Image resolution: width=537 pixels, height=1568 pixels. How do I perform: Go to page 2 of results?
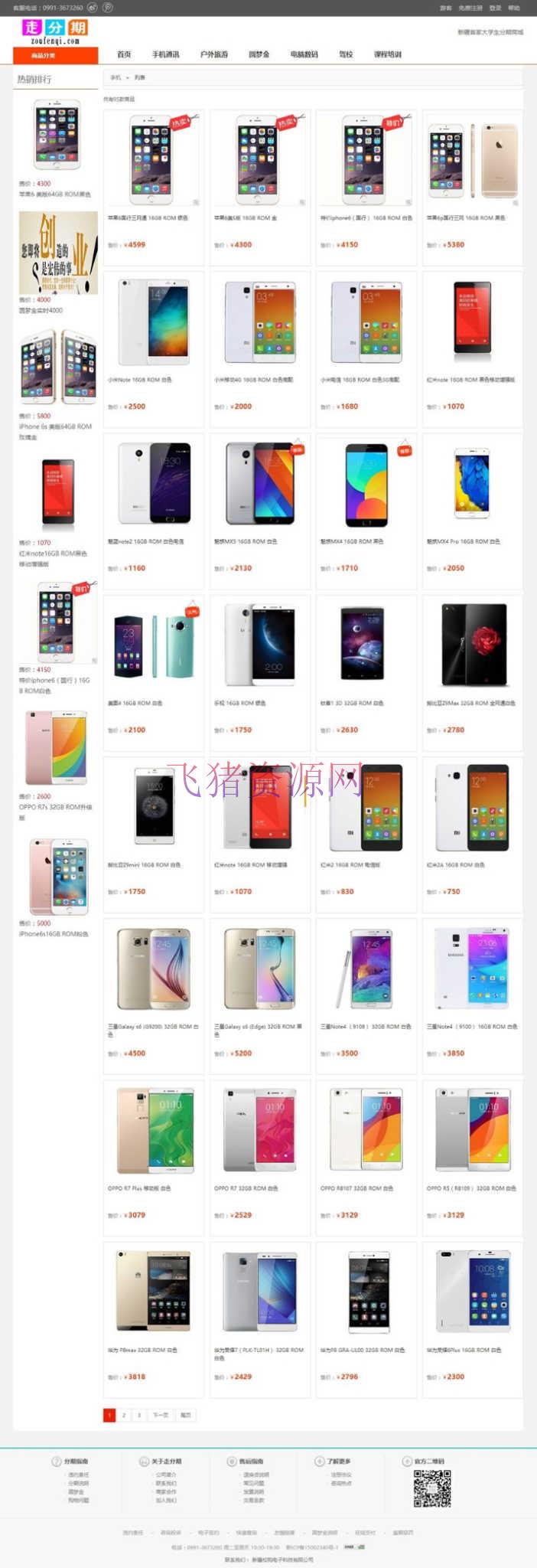pos(124,1416)
